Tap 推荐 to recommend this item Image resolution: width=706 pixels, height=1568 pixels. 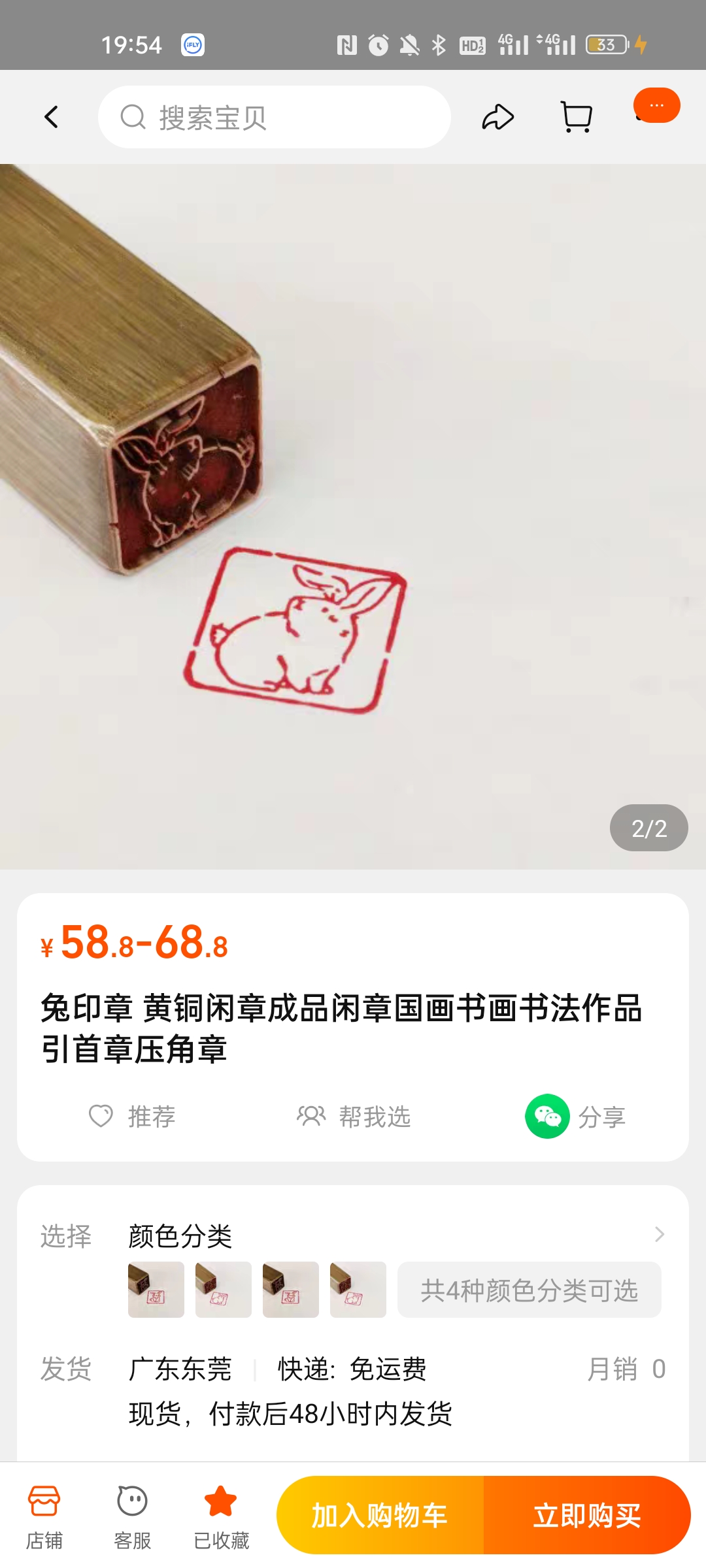(x=133, y=1117)
